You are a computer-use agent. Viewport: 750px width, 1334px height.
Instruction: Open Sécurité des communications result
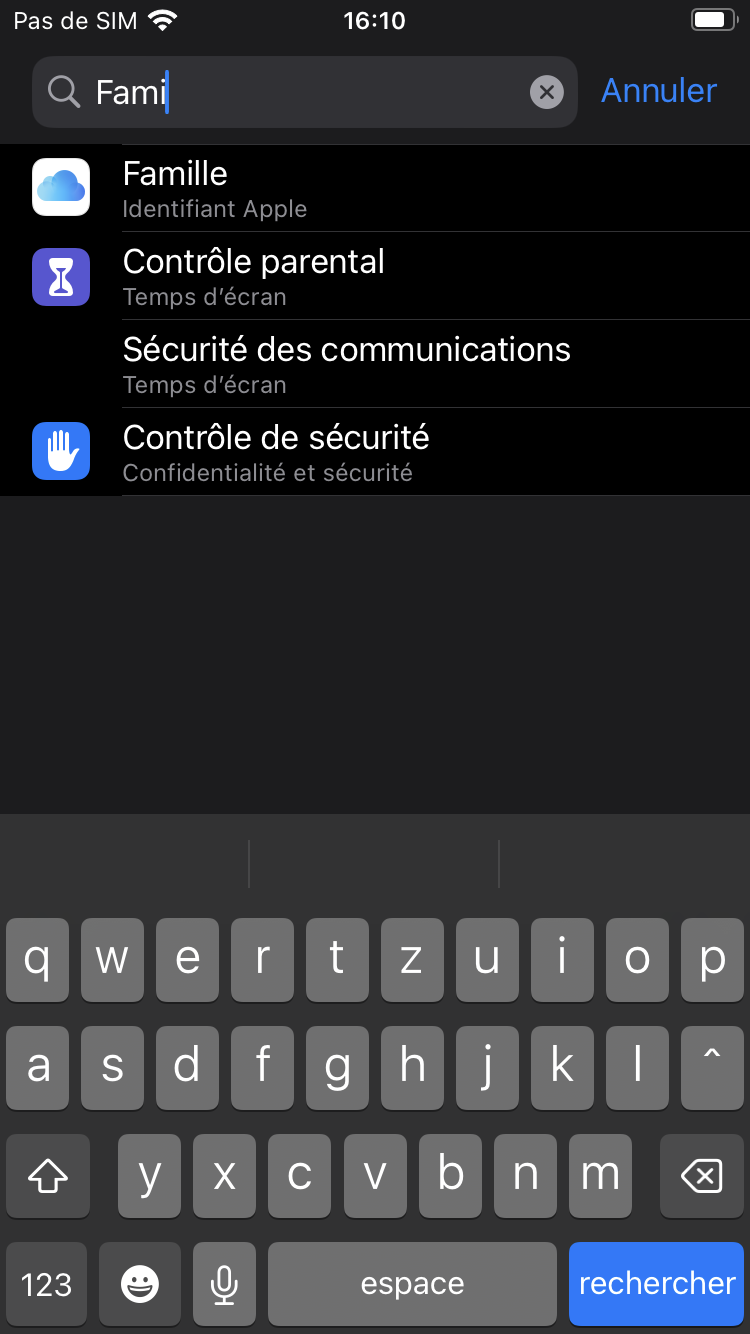pyautogui.click(x=375, y=364)
